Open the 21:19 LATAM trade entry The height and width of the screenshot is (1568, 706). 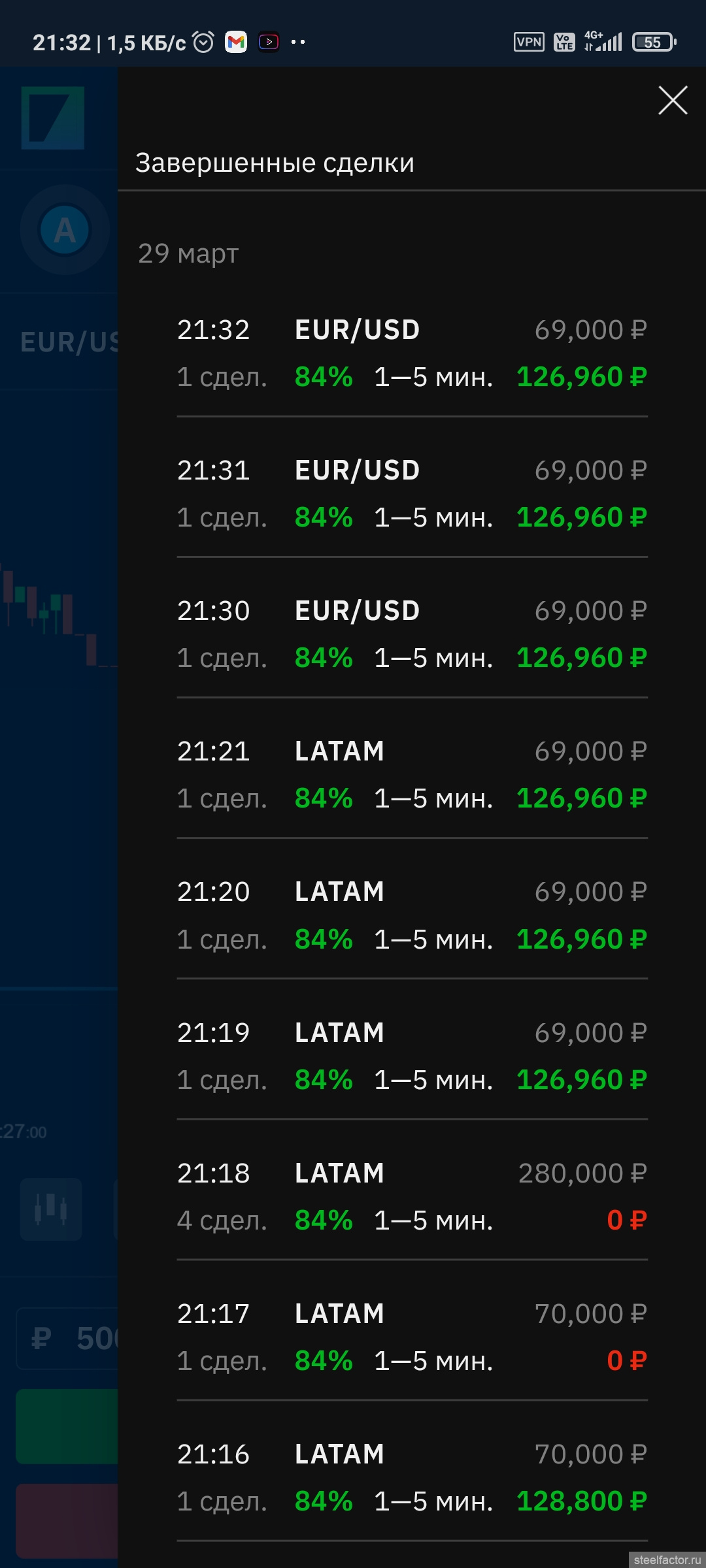[412, 1056]
